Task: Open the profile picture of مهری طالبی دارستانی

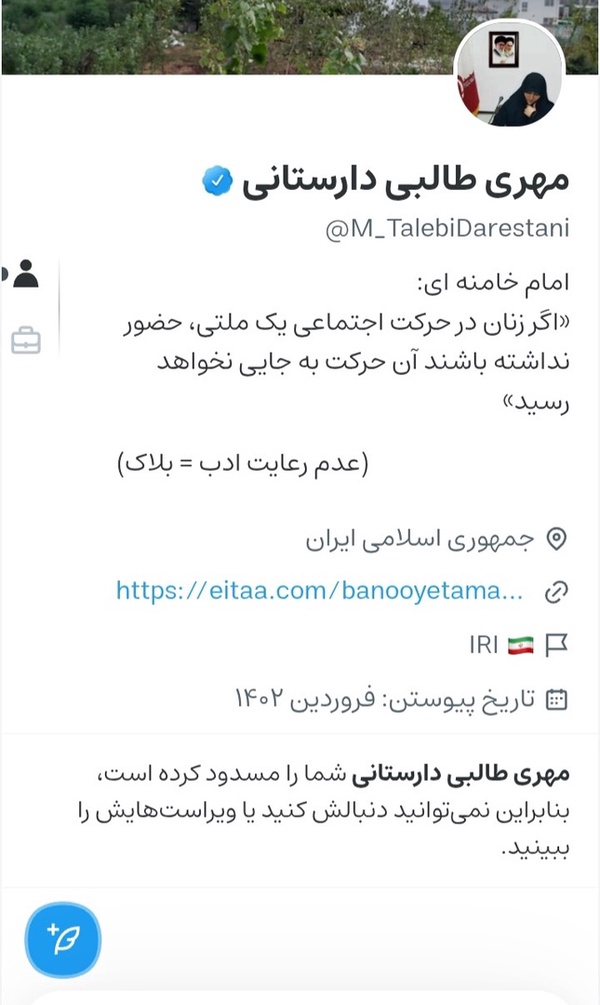Action: point(509,76)
